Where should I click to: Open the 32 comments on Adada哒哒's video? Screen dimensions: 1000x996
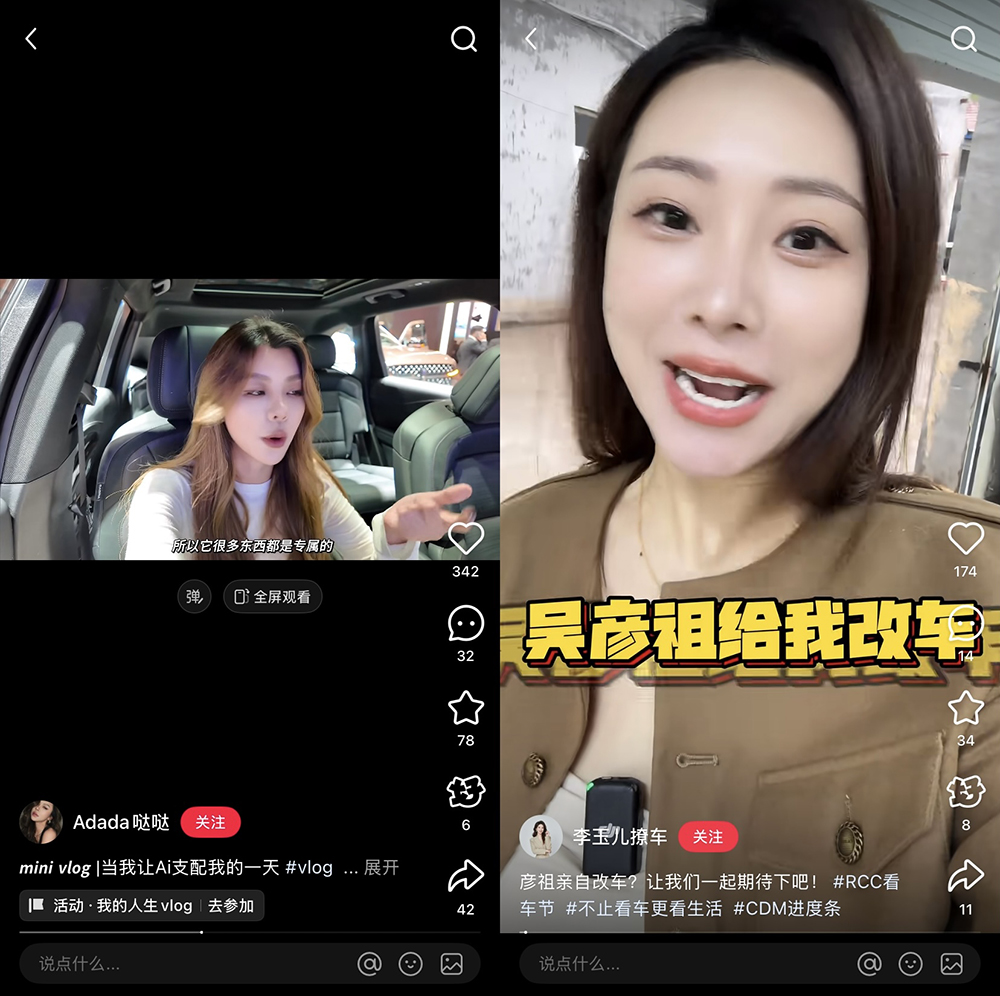point(465,625)
